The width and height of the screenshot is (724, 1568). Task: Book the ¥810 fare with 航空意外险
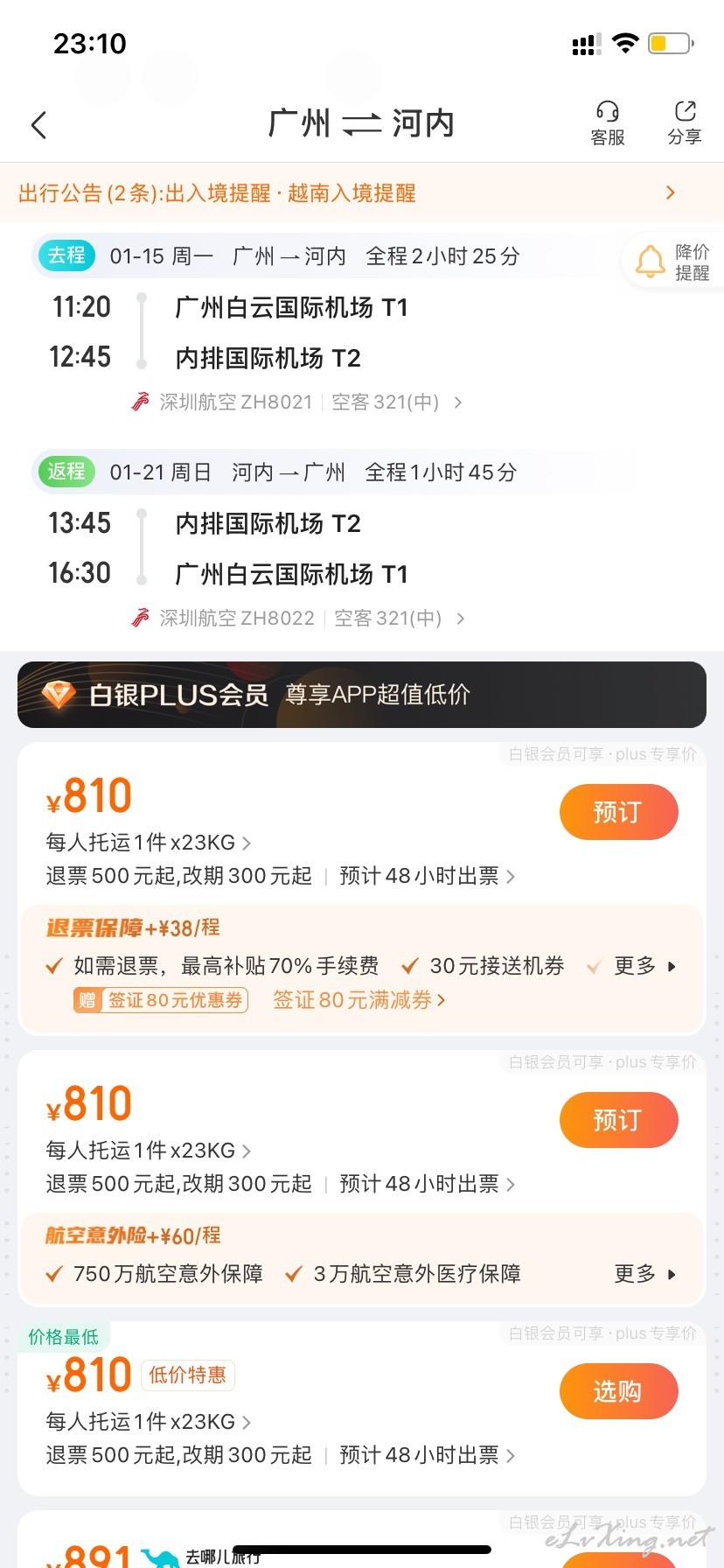point(618,1120)
